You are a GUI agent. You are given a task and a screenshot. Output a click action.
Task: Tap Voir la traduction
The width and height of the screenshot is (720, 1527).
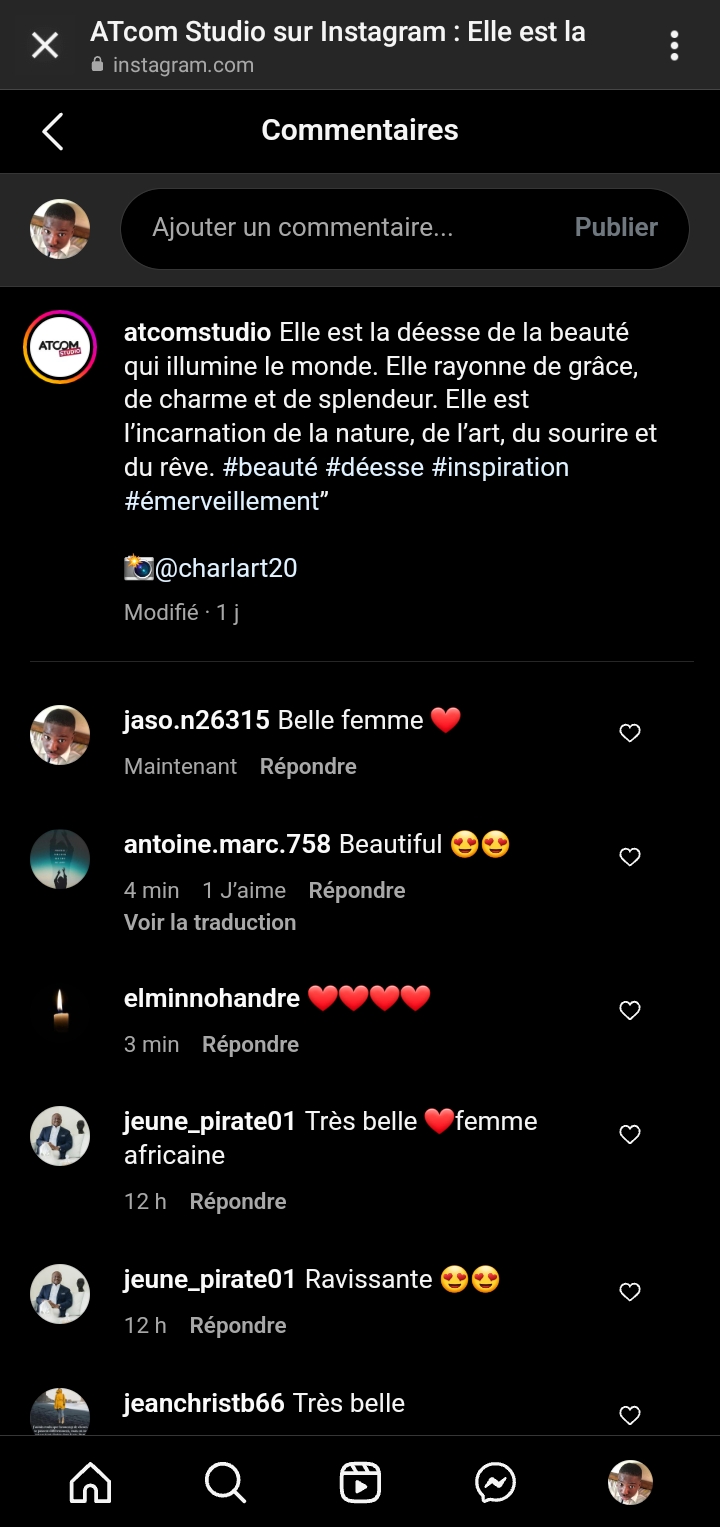(x=210, y=922)
